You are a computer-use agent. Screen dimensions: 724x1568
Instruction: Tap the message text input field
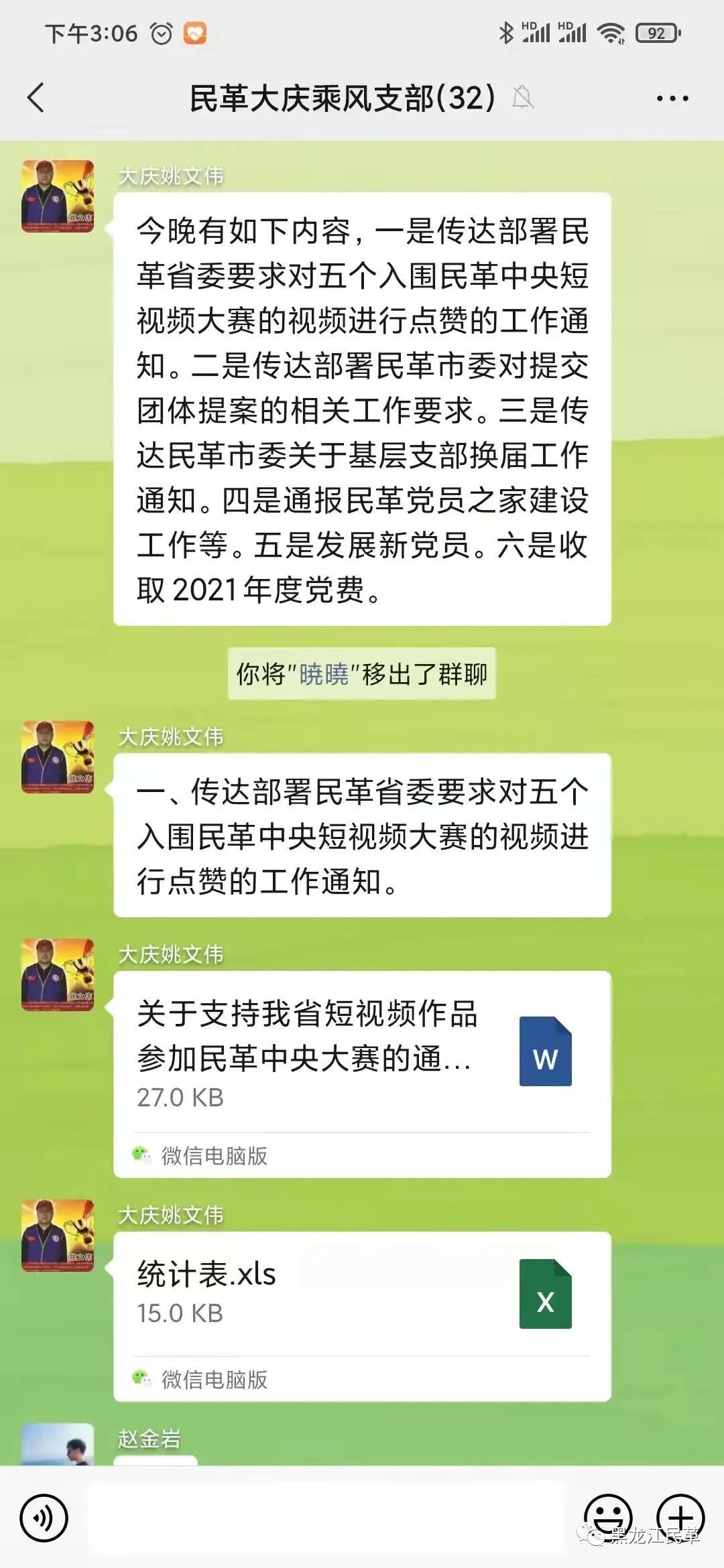click(x=327, y=1518)
